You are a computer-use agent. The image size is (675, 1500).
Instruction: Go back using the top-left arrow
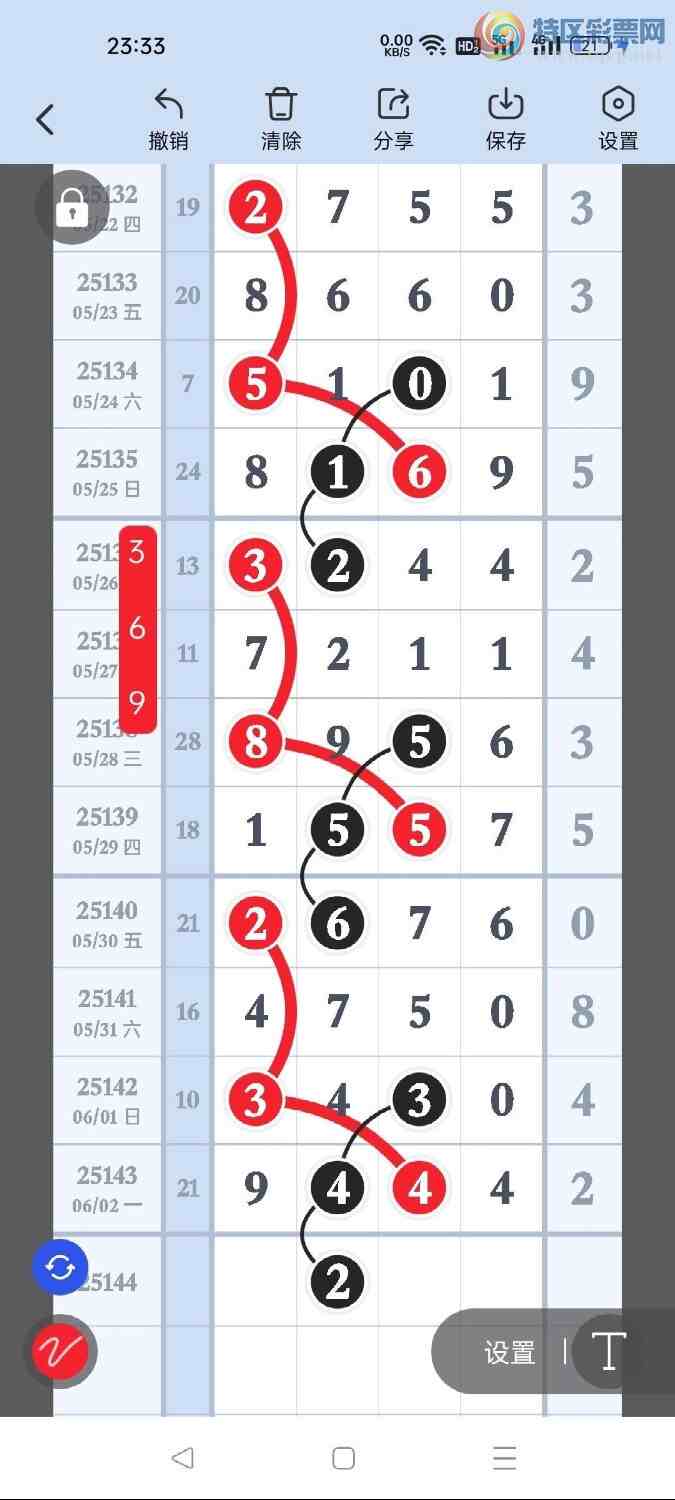[x=45, y=120]
